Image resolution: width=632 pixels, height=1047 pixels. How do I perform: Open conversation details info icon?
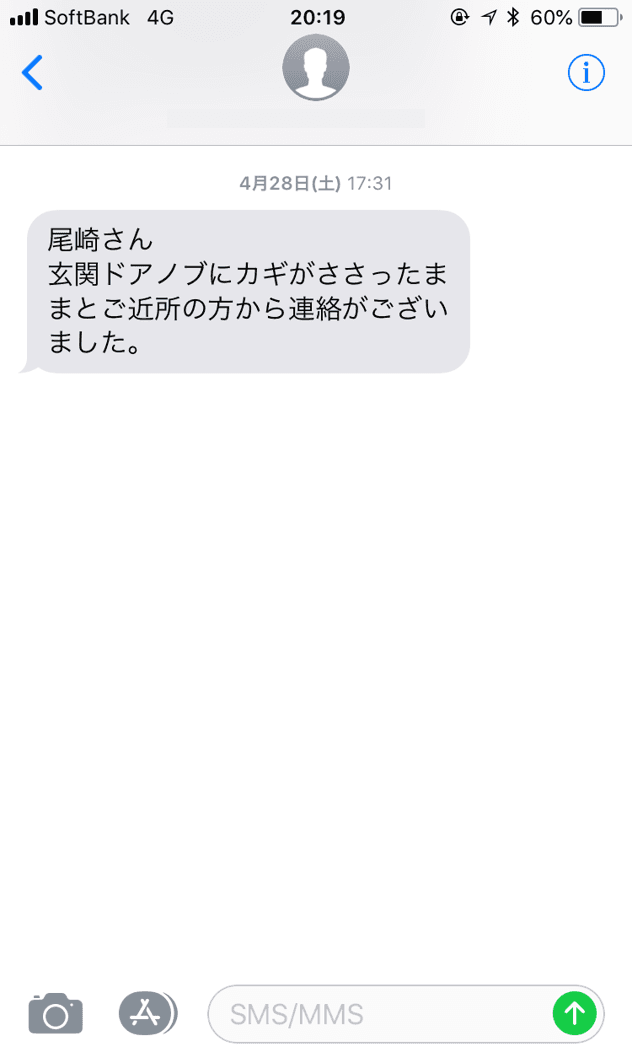click(x=586, y=72)
